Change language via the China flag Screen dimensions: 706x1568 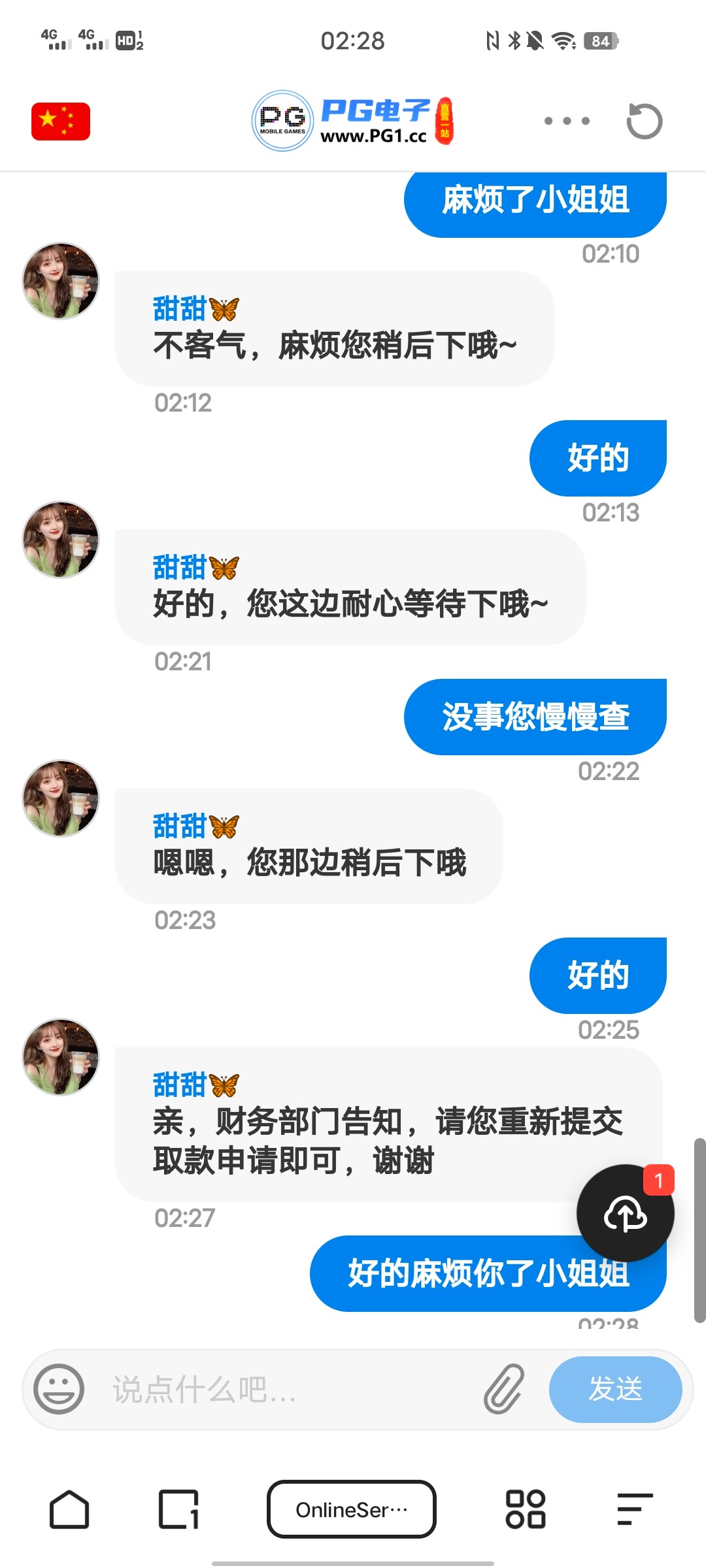tap(61, 122)
